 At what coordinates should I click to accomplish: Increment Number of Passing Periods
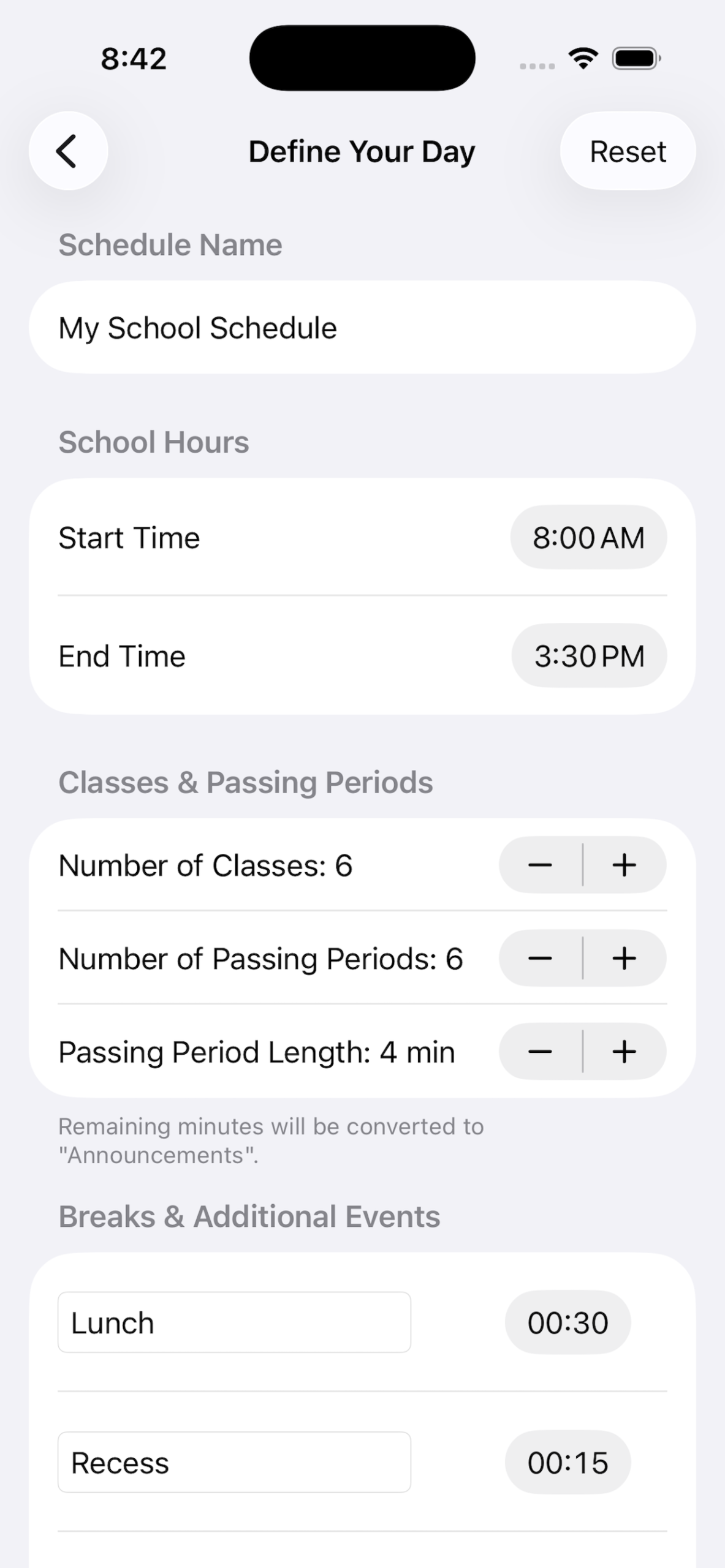[624, 959]
